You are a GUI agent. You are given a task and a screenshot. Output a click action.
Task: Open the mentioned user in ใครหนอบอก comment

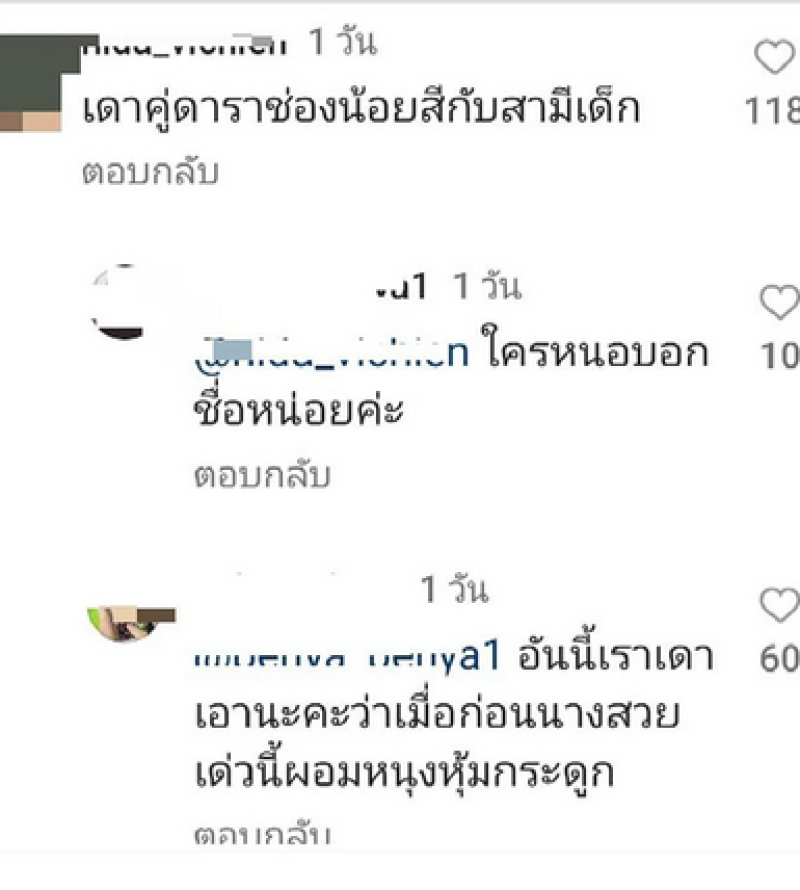[x=331, y=353]
